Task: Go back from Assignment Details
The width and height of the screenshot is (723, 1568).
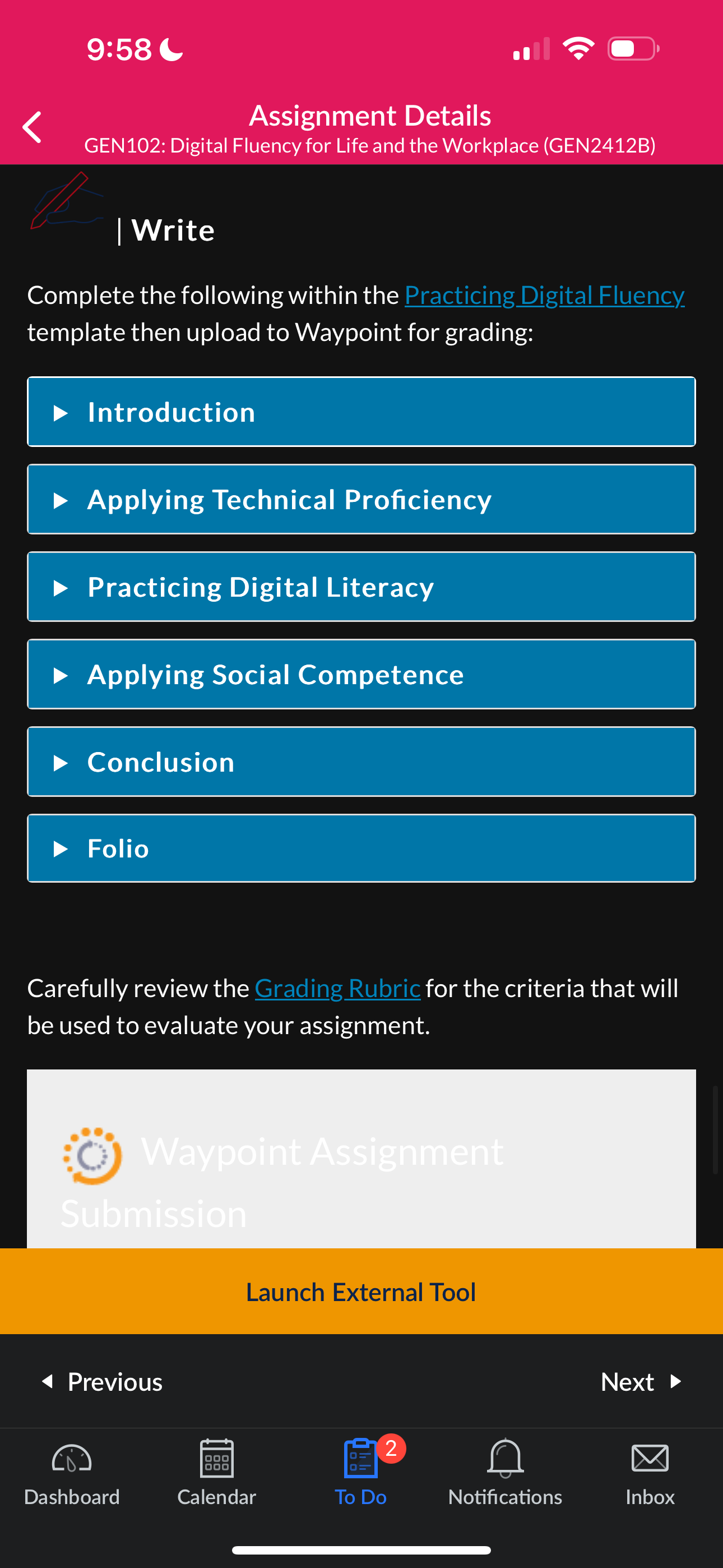Action: pos(33,127)
